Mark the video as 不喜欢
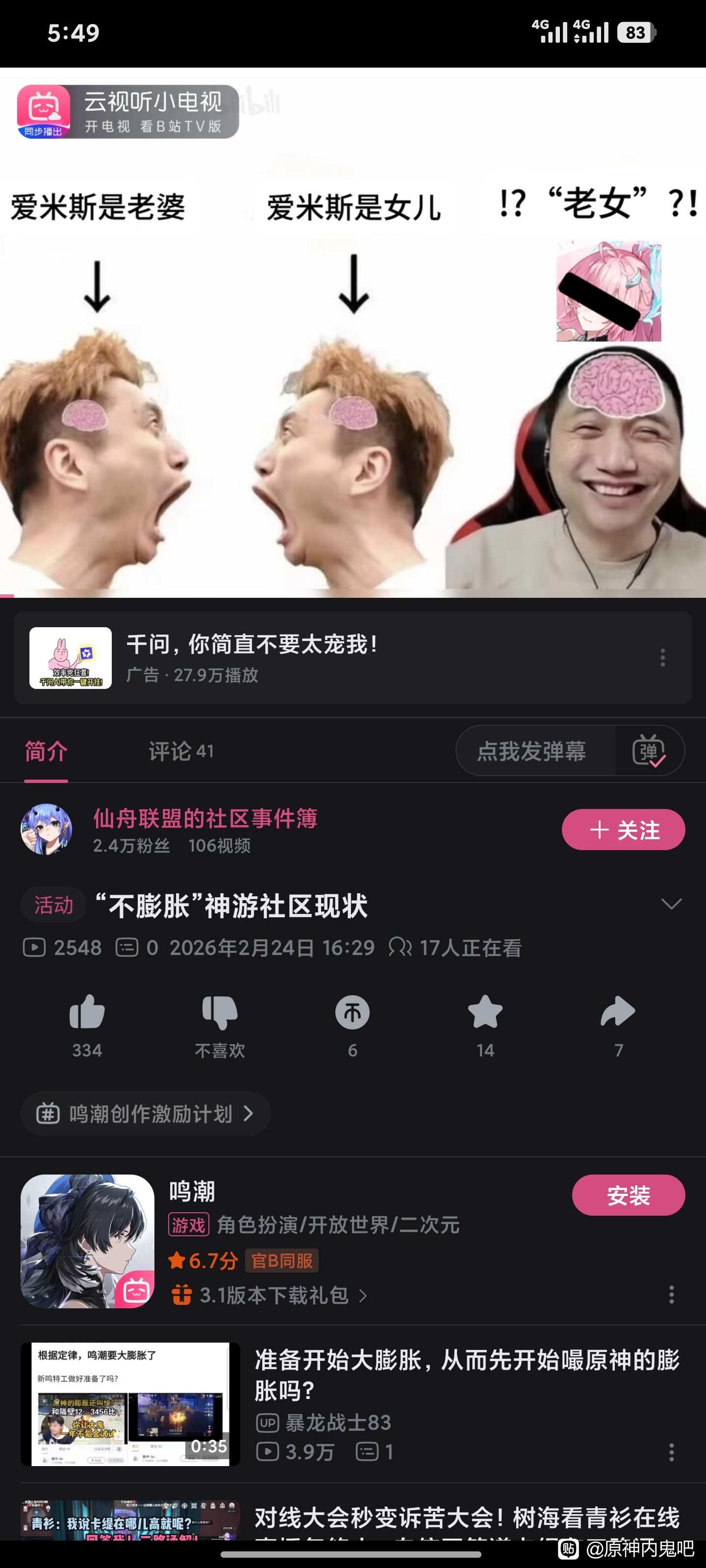 [x=219, y=1013]
